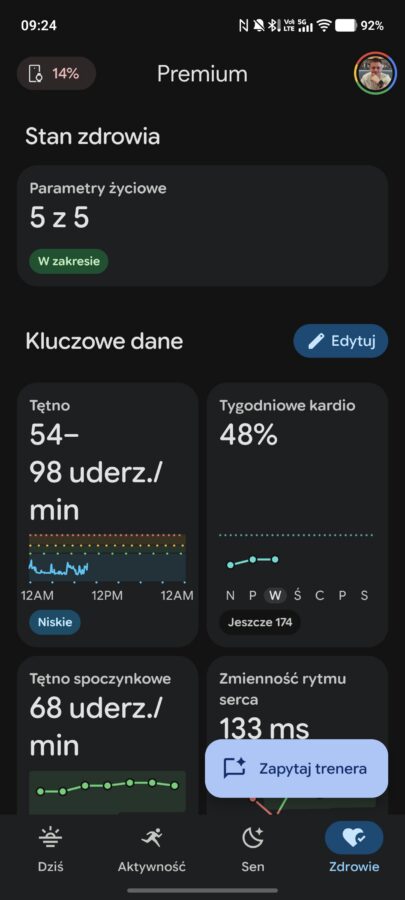This screenshot has height=900, width=405.
Task: Open the Zmienność rytmu serca card
Action: (x=297, y=697)
